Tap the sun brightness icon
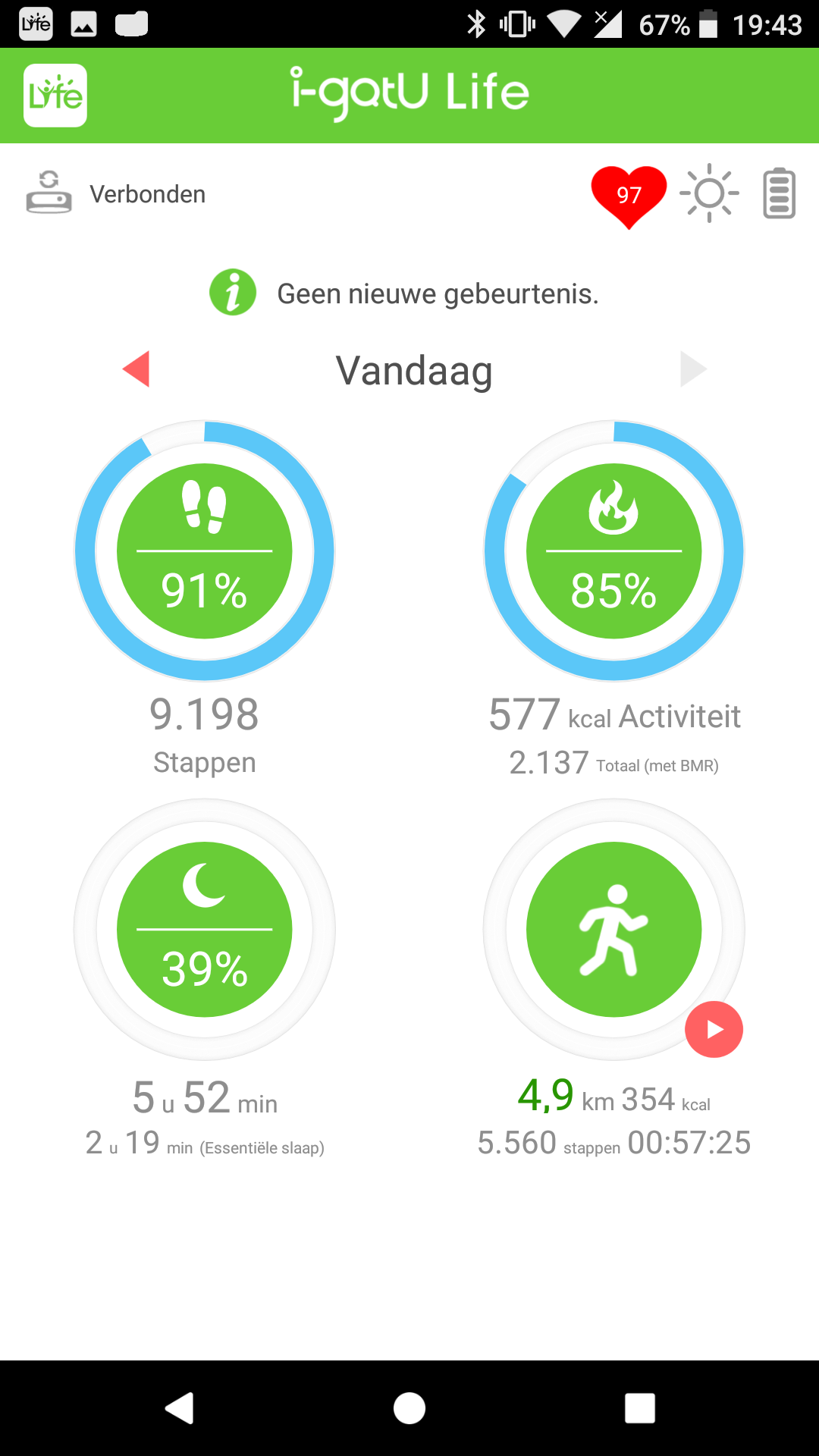Image resolution: width=819 pixels, height=1456 pixels. [x=709, y=193]
